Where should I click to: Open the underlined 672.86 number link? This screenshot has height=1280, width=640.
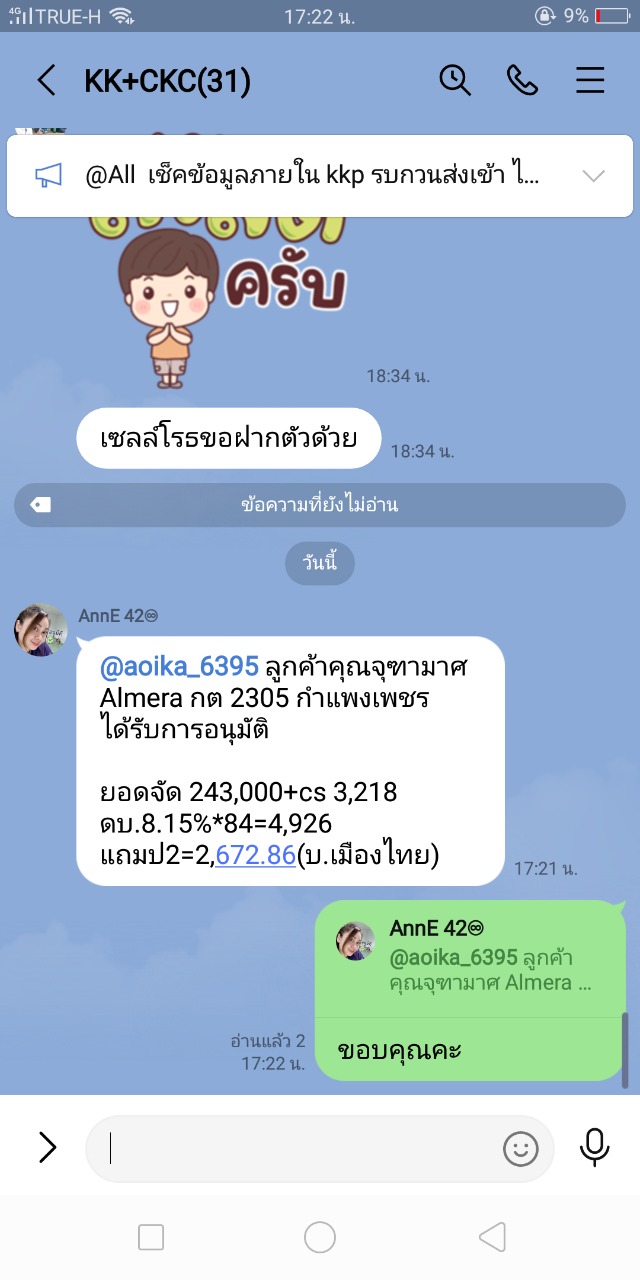click(255, 856)
